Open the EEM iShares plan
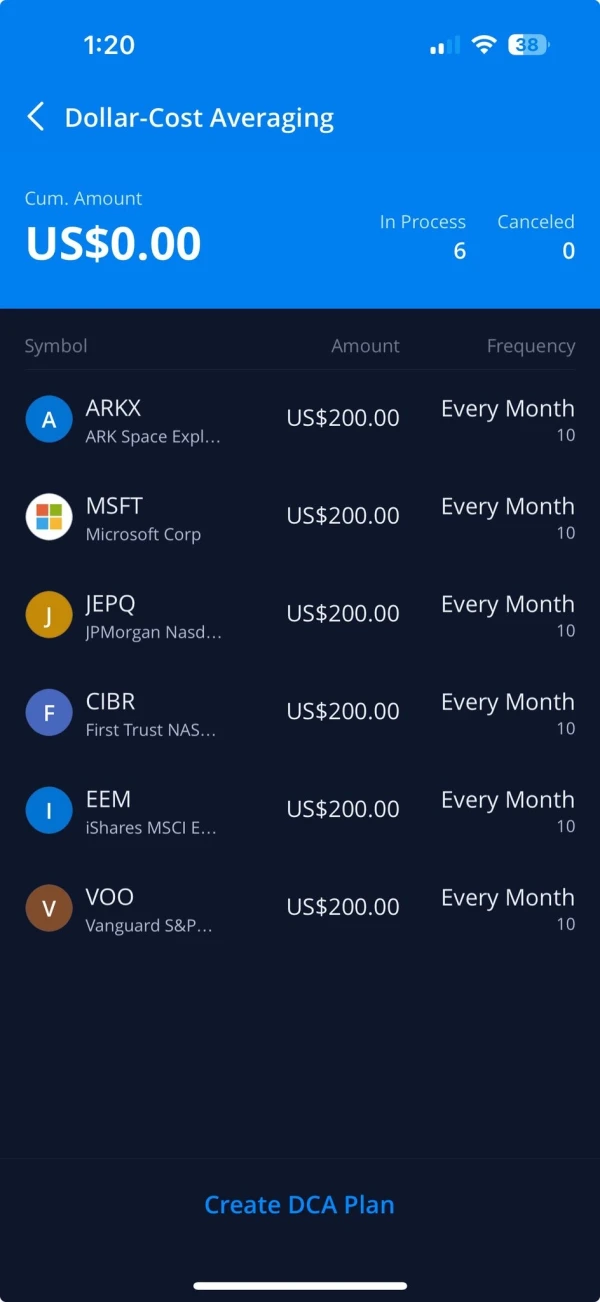This screenshot has height=1302, width=600. click(299, 811)
